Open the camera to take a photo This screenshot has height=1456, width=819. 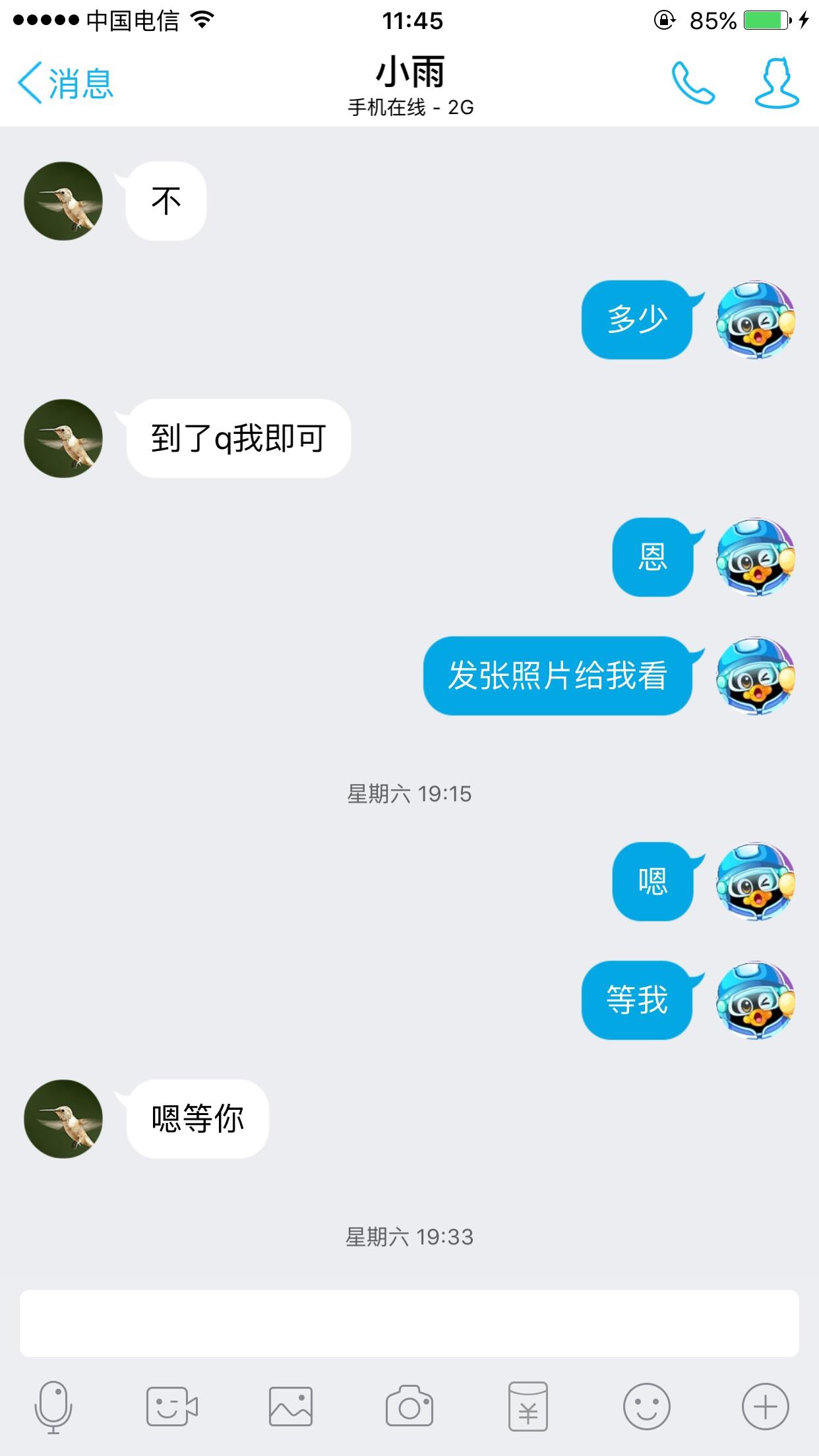[409, 1407]
